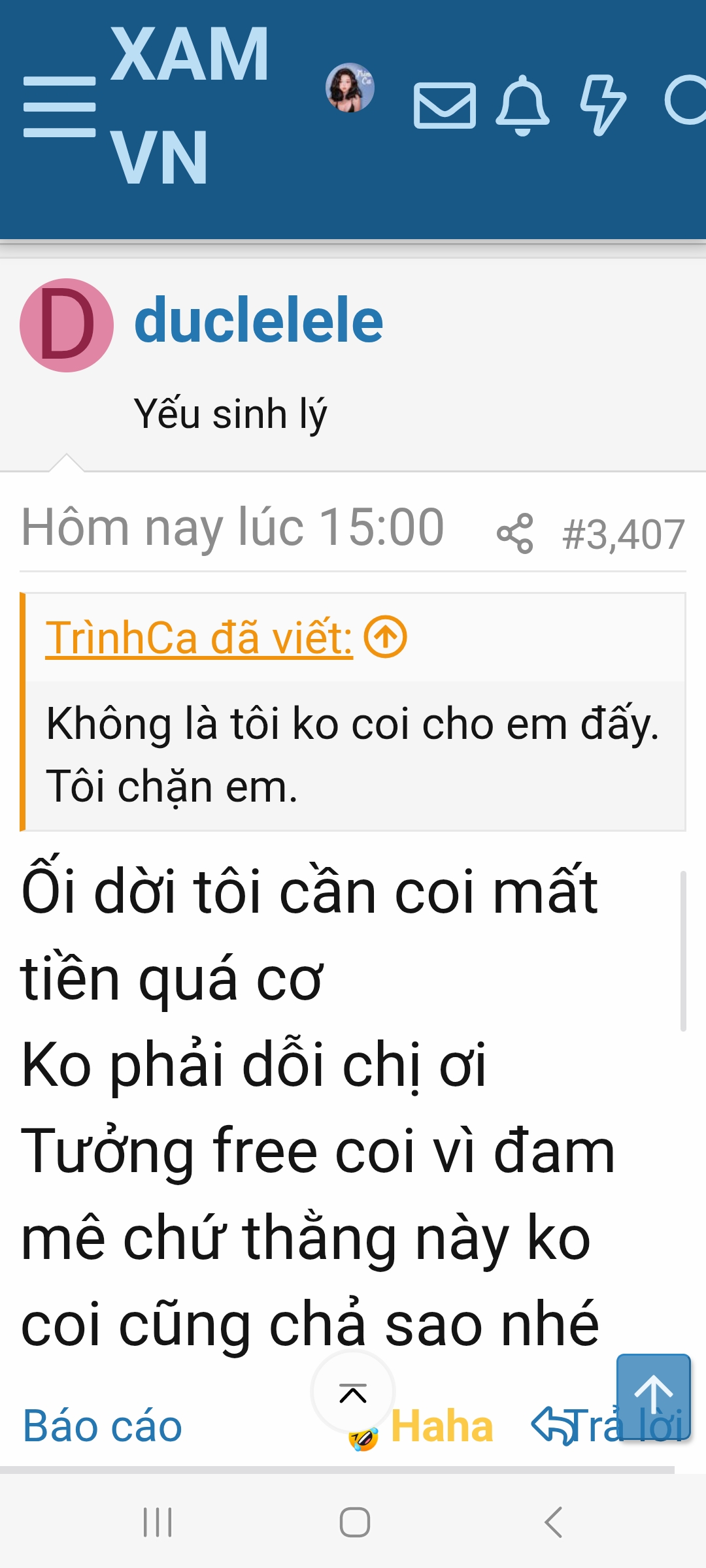Go back with system back button

click(x=553, y=1522)
